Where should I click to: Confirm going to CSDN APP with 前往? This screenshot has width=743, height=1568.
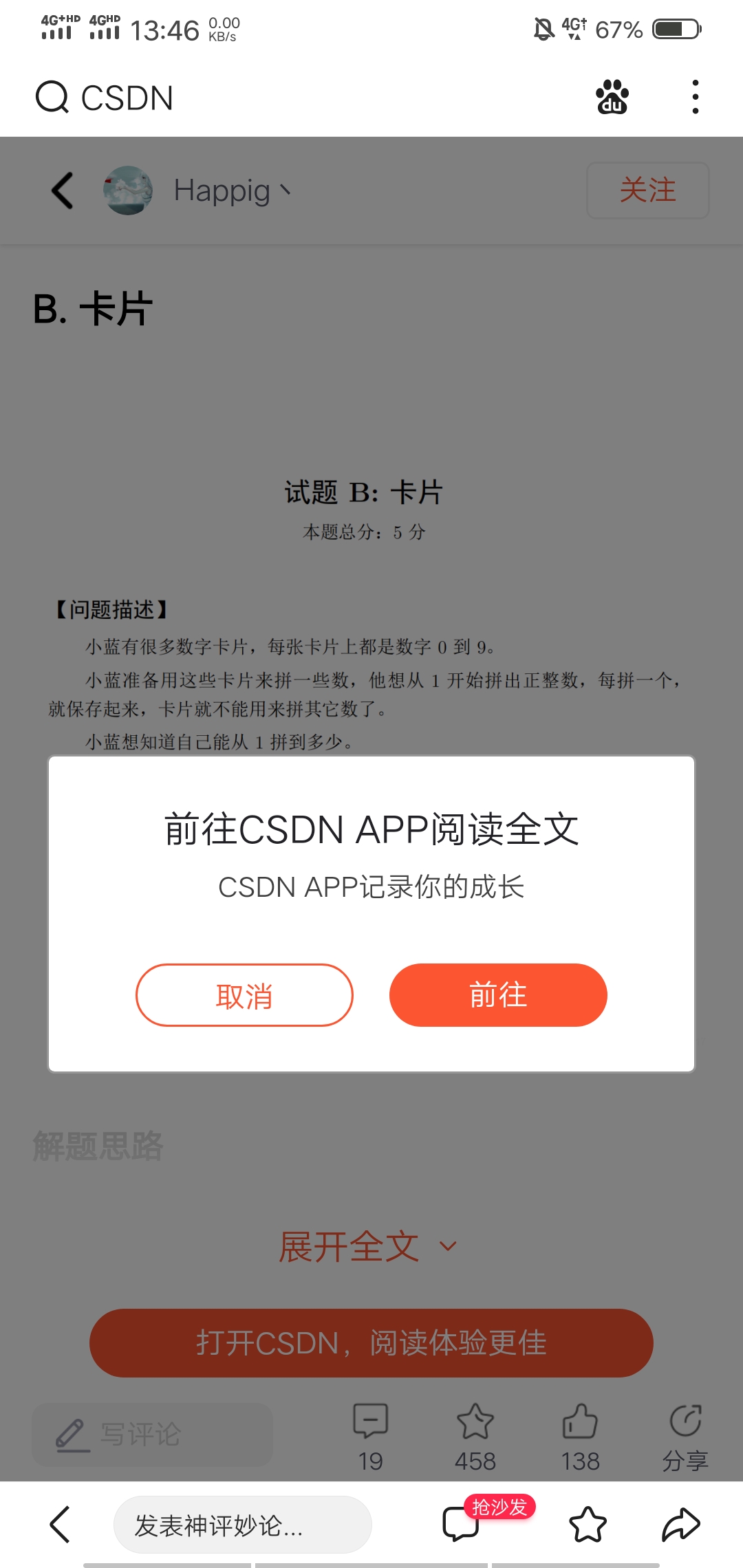coord(498,995)
